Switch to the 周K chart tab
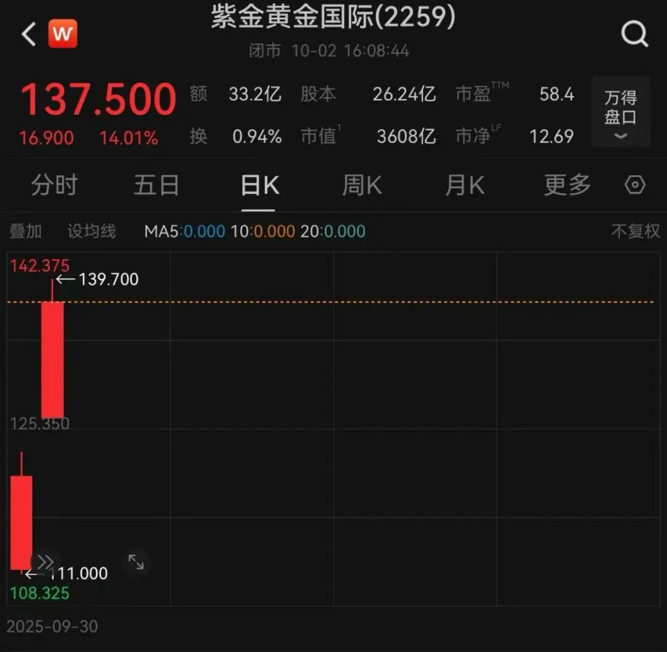The image size is (667, 652). coord(362,185)
